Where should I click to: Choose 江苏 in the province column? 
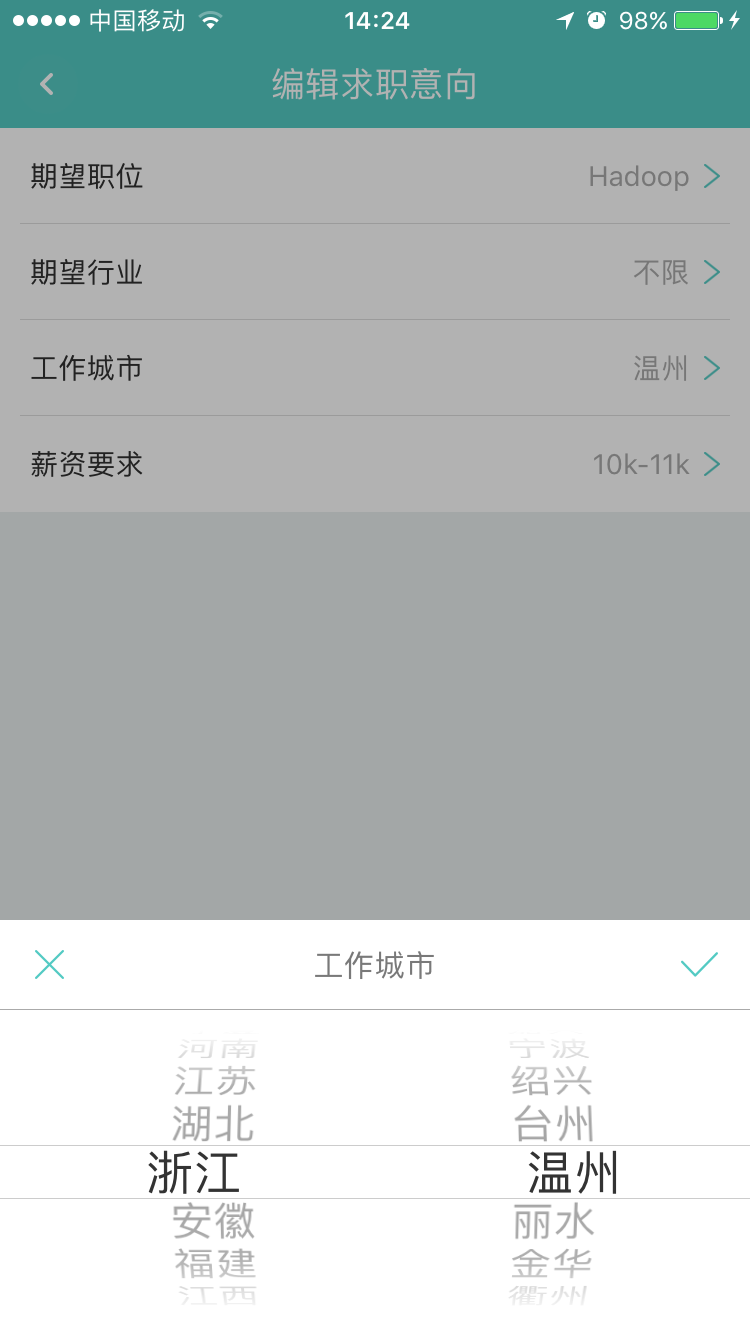tap(215, 1080)
